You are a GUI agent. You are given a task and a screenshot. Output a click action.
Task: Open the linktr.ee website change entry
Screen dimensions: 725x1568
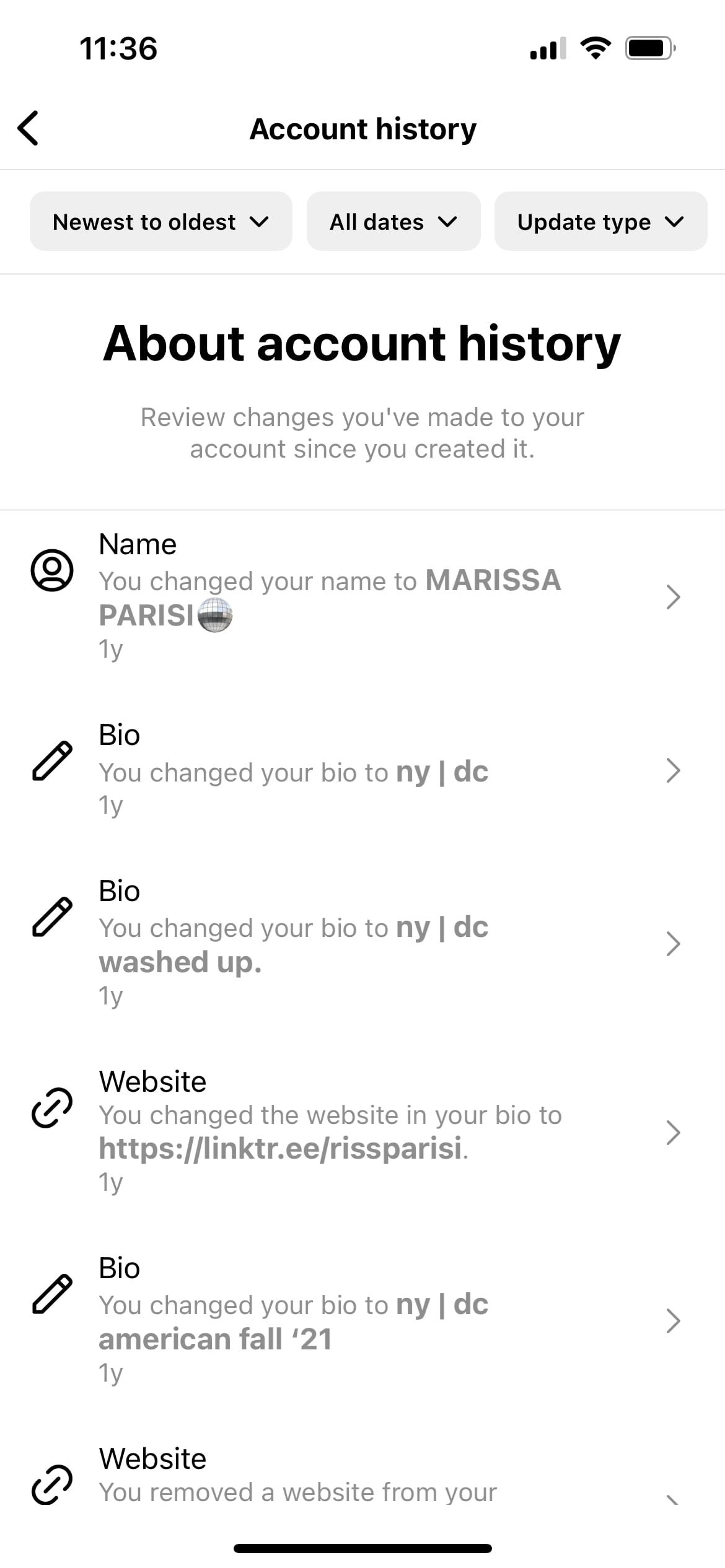(362, 1132)
